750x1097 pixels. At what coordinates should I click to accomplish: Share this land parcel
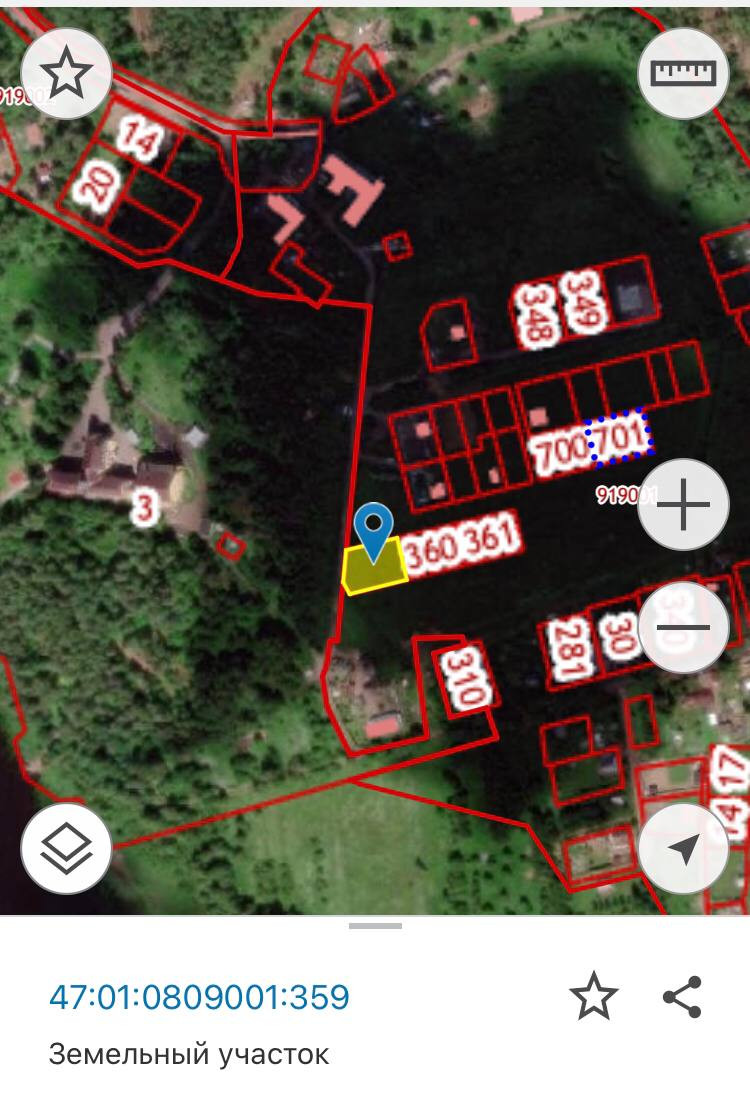pos(683,997)
